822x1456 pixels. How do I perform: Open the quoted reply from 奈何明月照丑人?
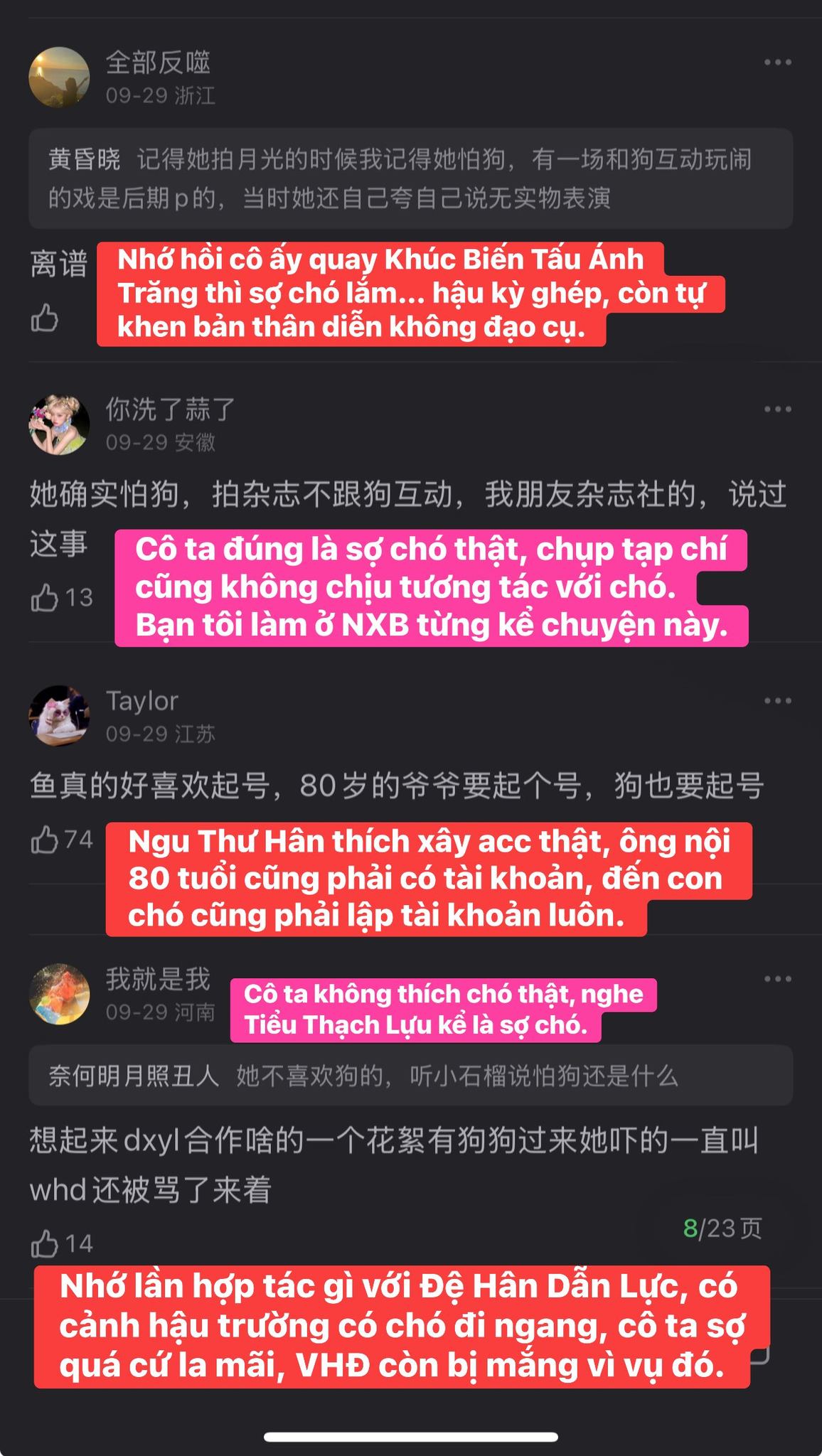pyautogui.click(x=410, y=1076)
